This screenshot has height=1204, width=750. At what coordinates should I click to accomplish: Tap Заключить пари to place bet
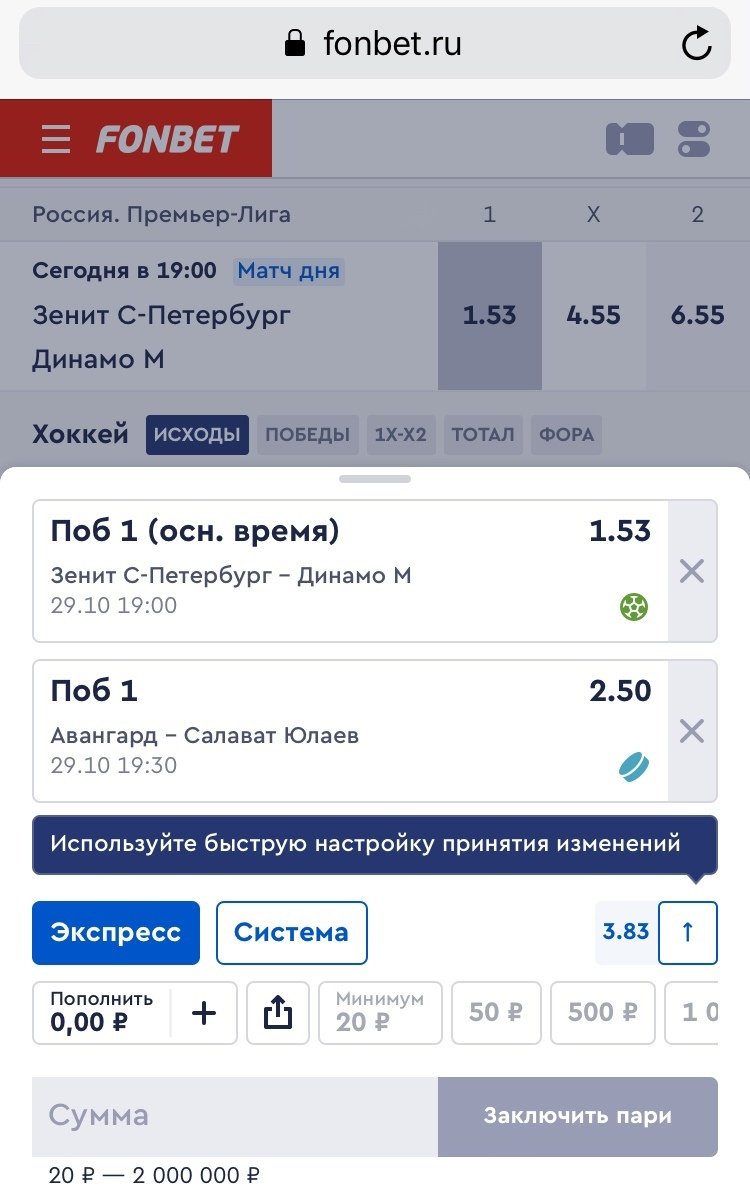click(x=577, y=1116)
